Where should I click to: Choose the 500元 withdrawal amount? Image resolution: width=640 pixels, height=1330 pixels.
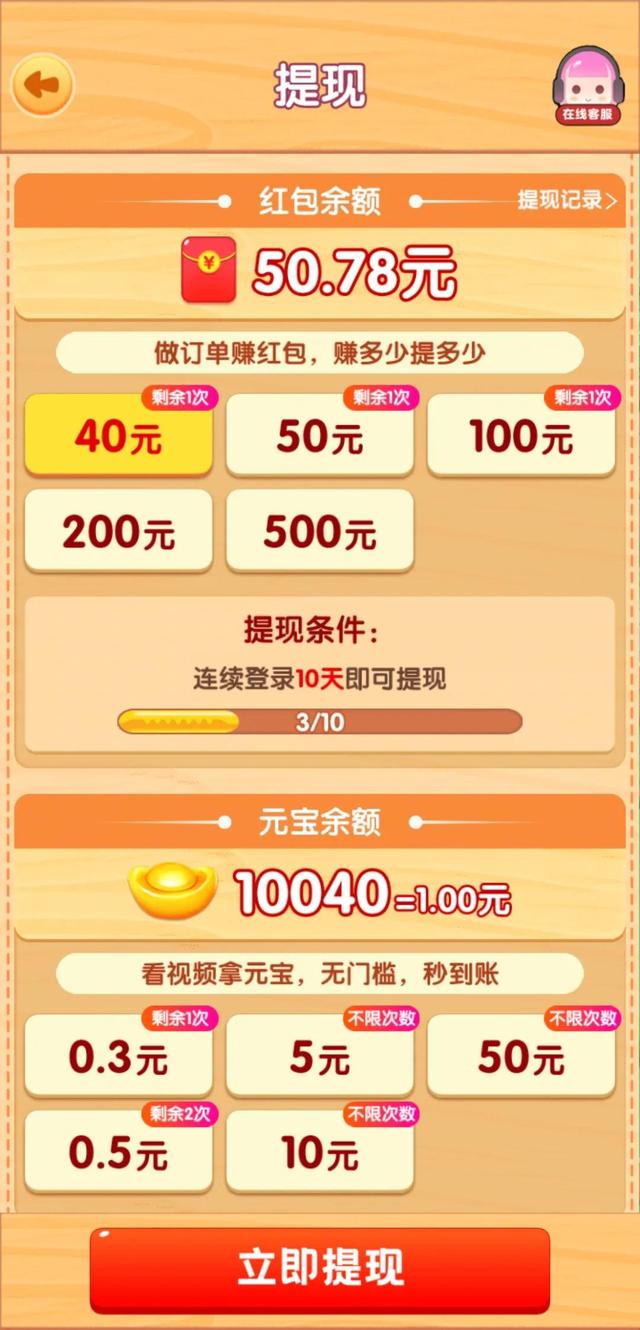coord(319,532)
